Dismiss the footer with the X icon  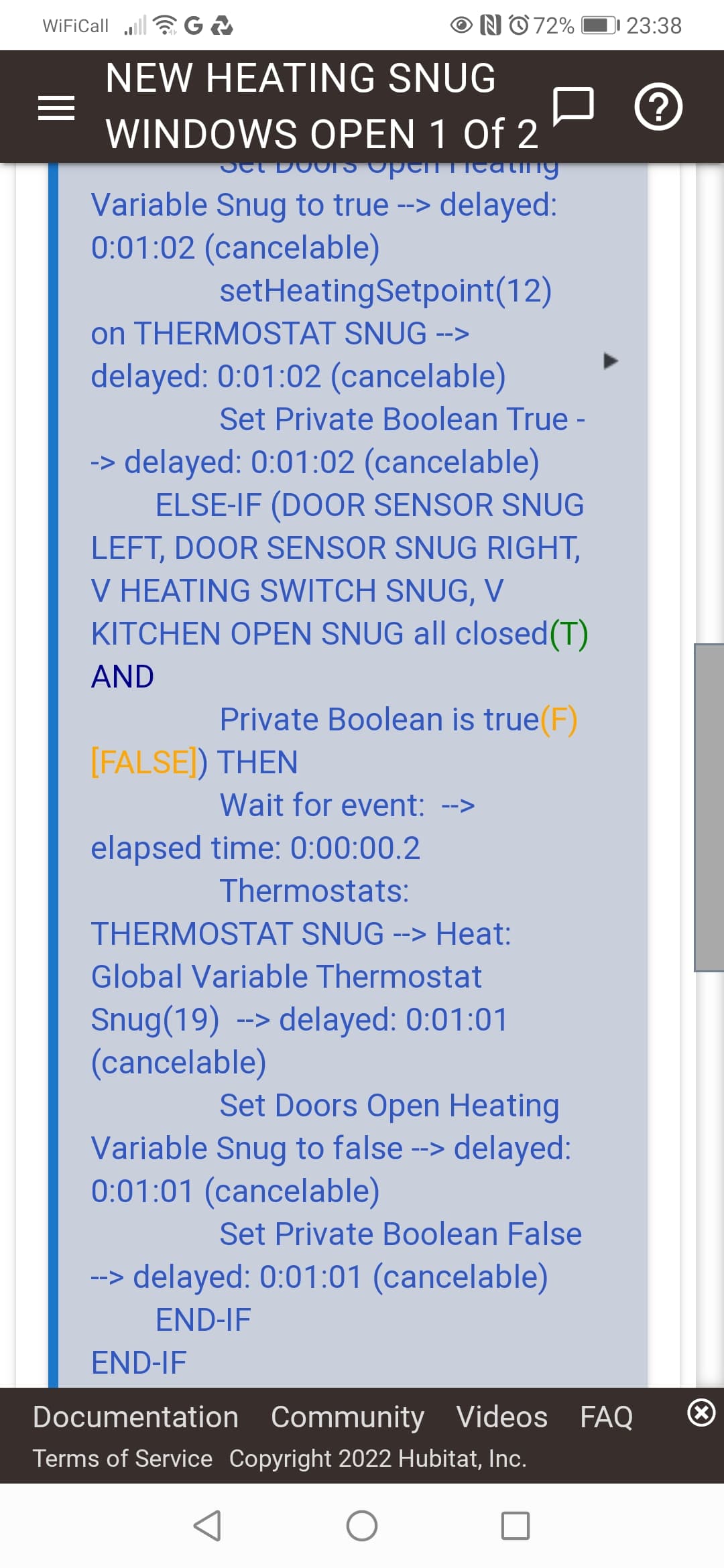(x=701, y=1413)
